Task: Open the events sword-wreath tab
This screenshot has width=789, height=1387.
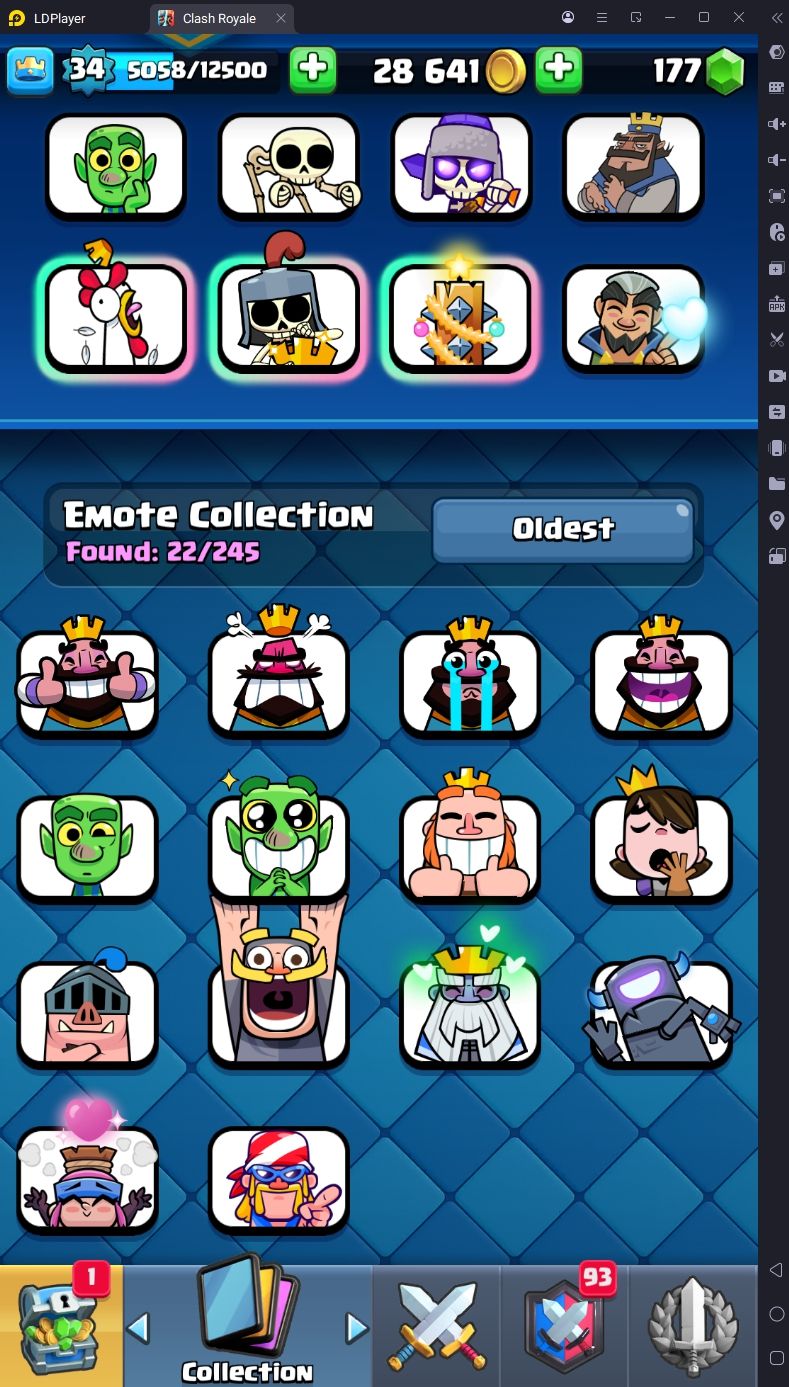Action: pos(694,1327)
